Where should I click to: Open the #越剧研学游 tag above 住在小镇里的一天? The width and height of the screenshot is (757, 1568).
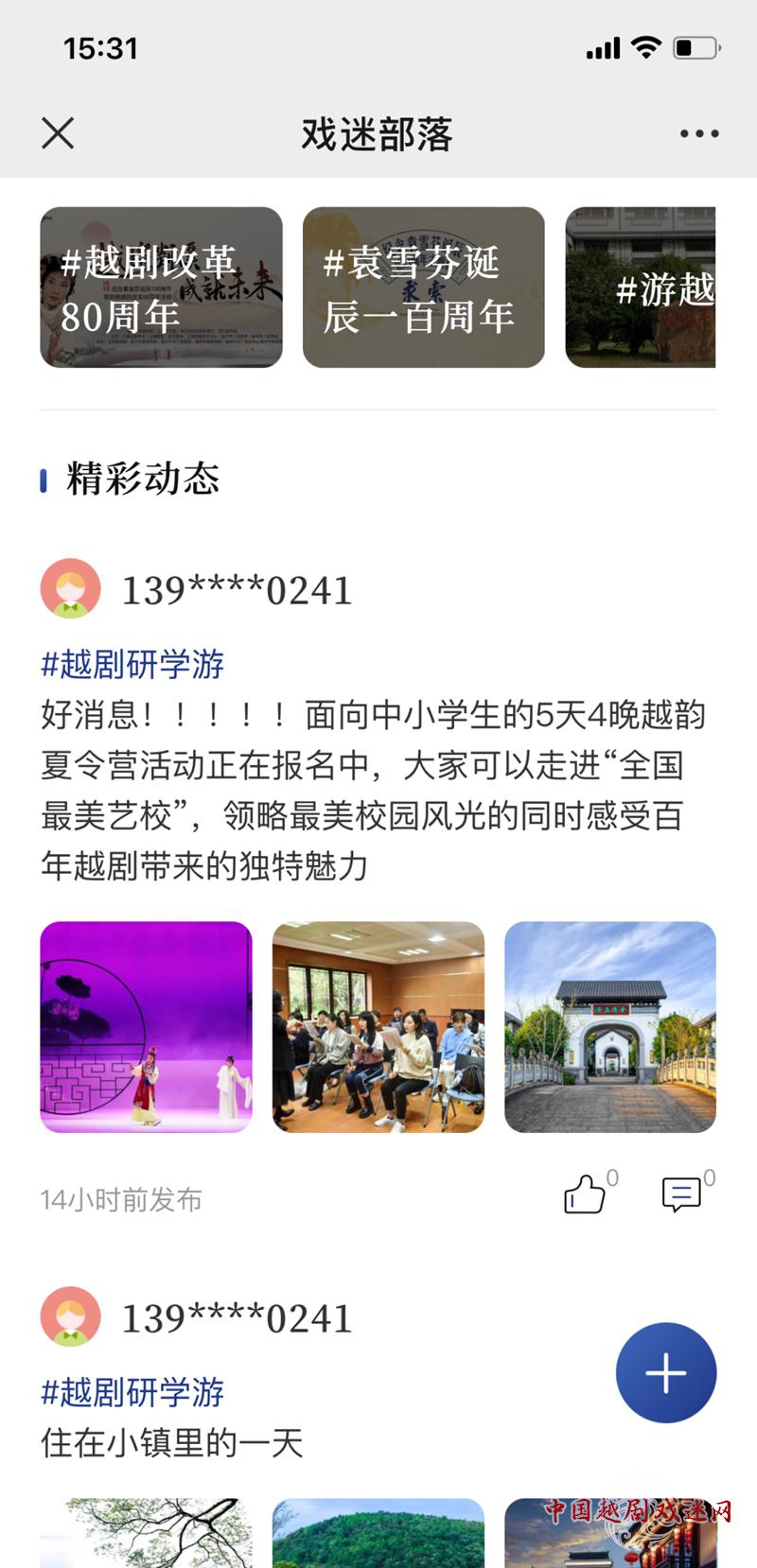click(132, 1392)
